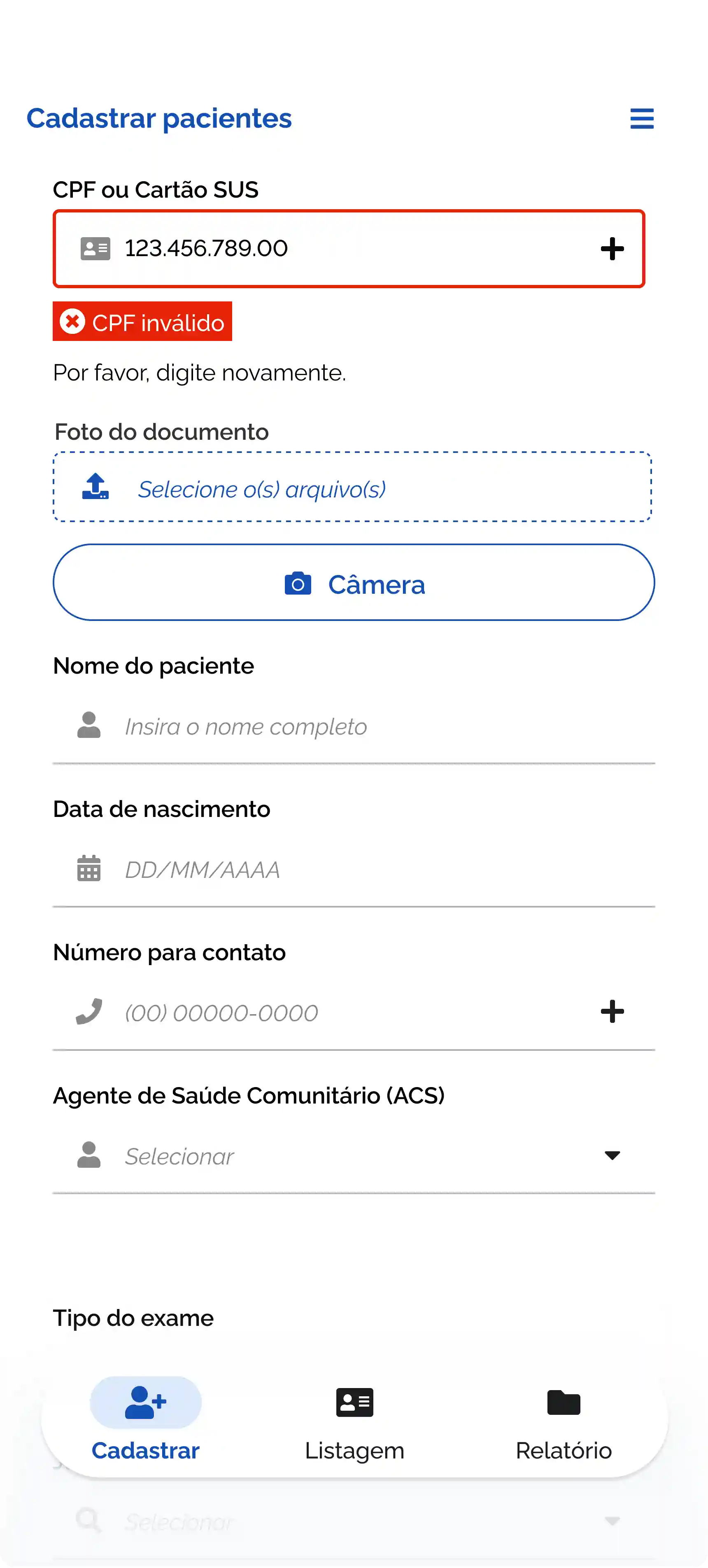Click the ID card icon in CPF field

pos(95,248)
